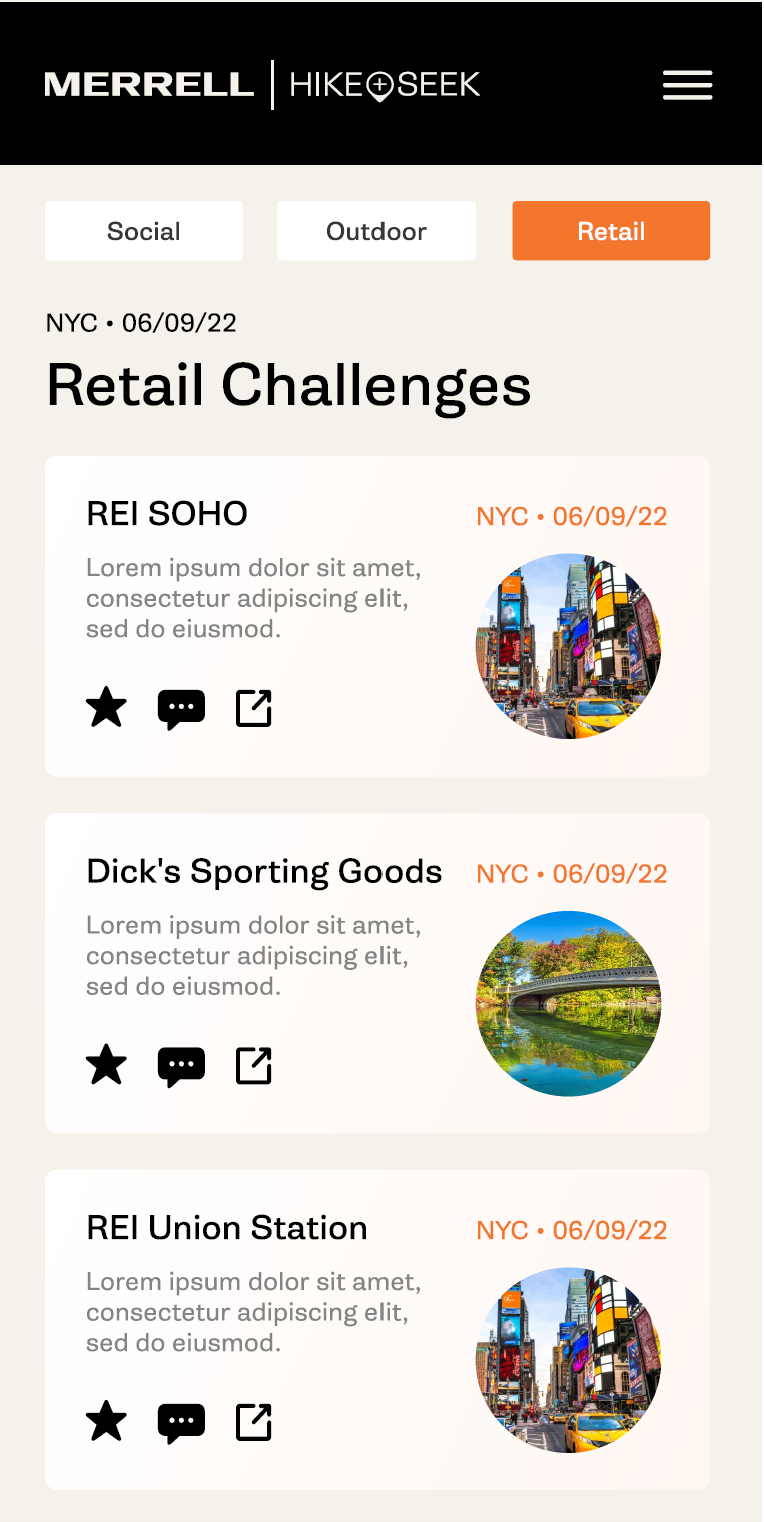Share the Dick's Sporting Goods challenge
The image size is (764, 1522).
point(254,1065)
